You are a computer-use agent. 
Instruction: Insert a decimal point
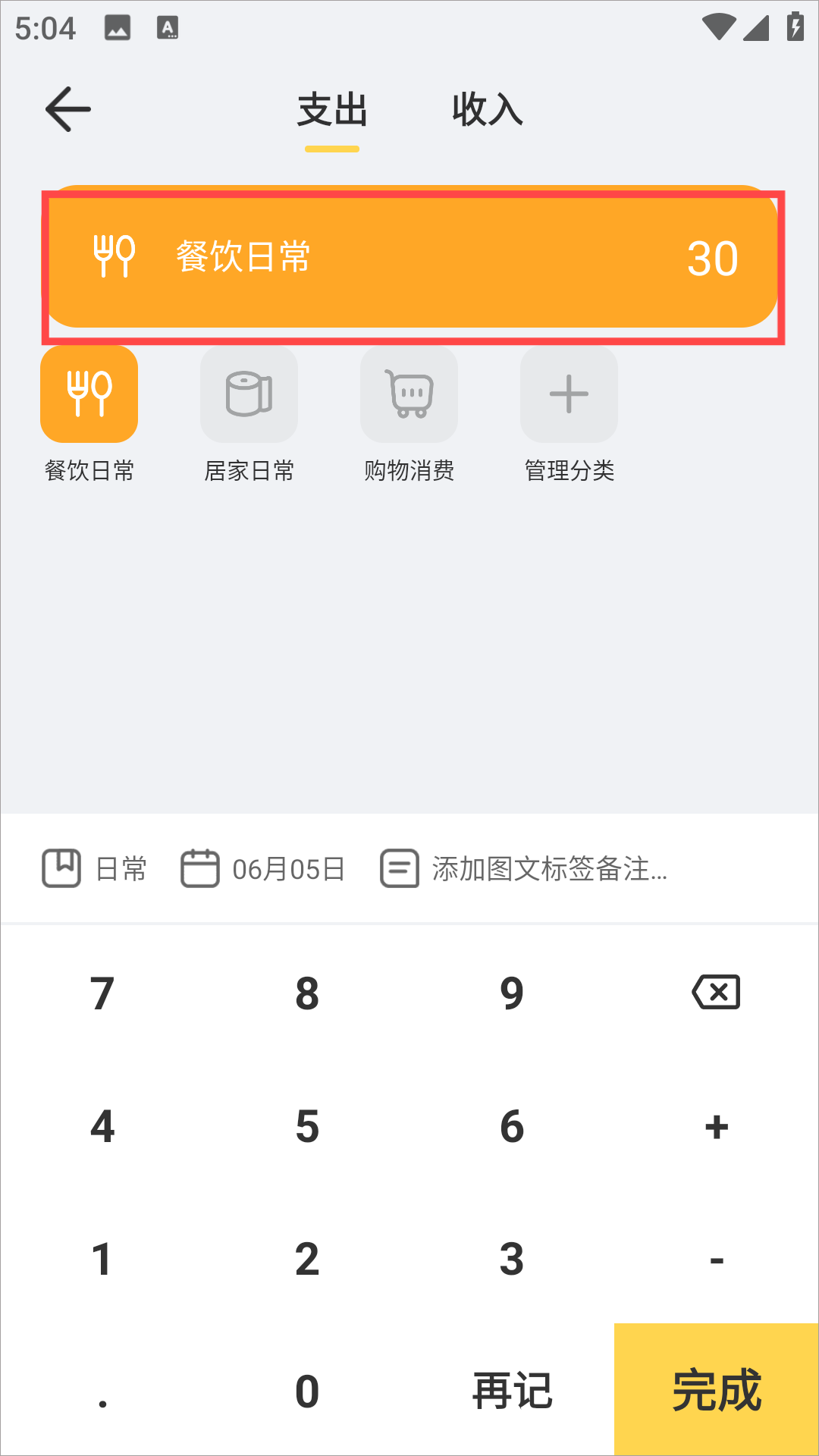click(102, 1392)
